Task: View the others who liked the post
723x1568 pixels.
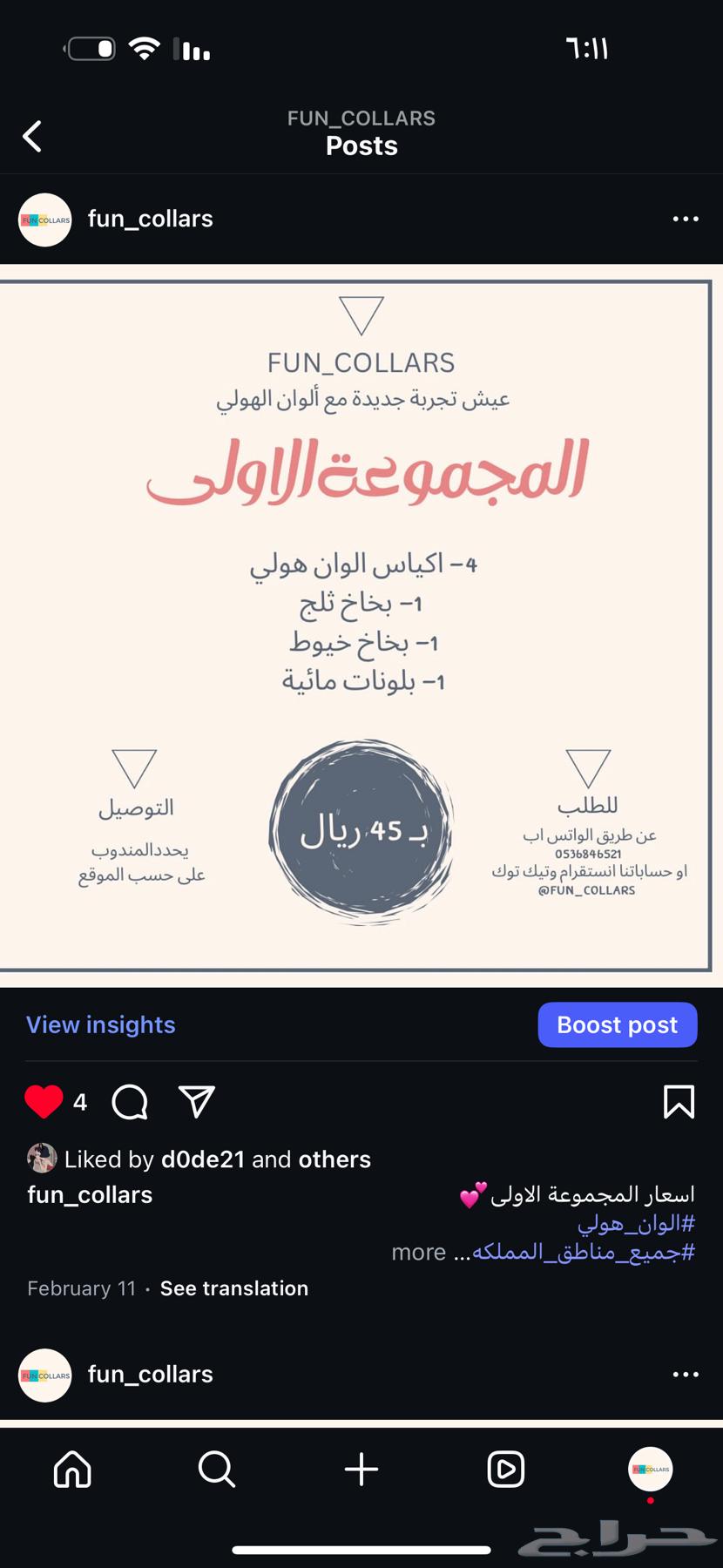Action: point(334,1159)
